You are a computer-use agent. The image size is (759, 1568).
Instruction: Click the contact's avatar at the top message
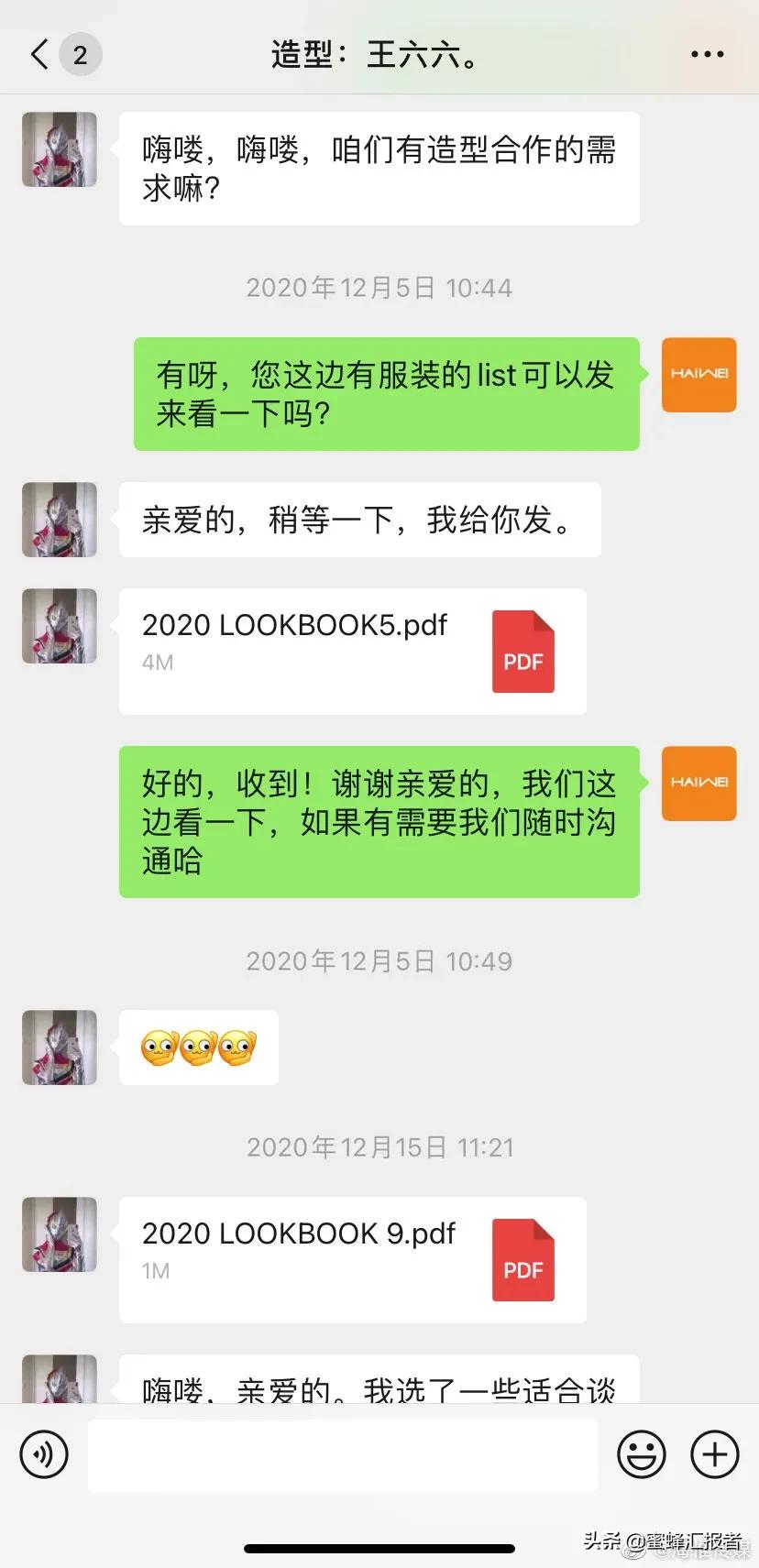[x=59, y=149]
